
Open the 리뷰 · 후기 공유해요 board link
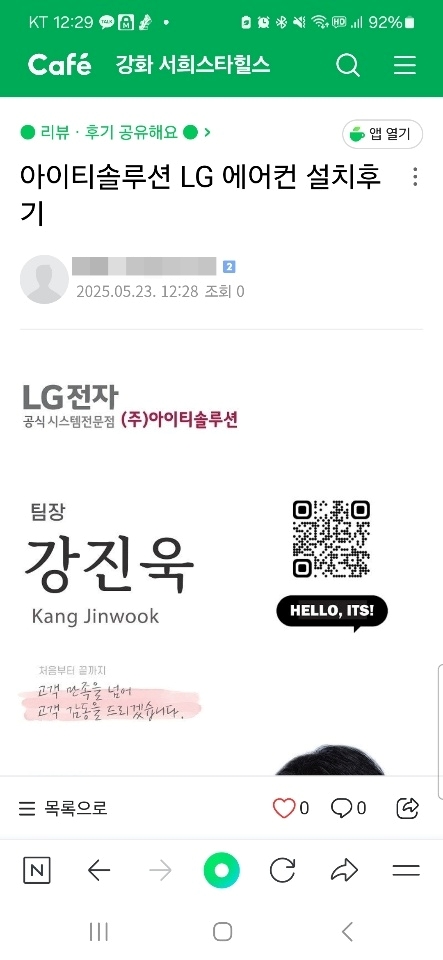116,132
